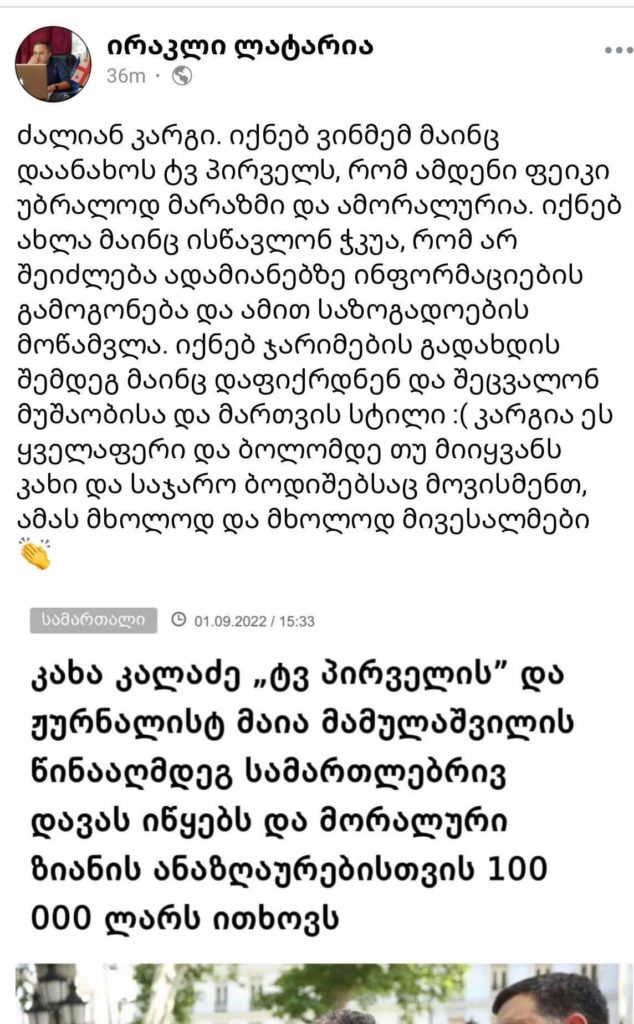Open ირაკლი ლატარია's profile picture

point(53,64)
